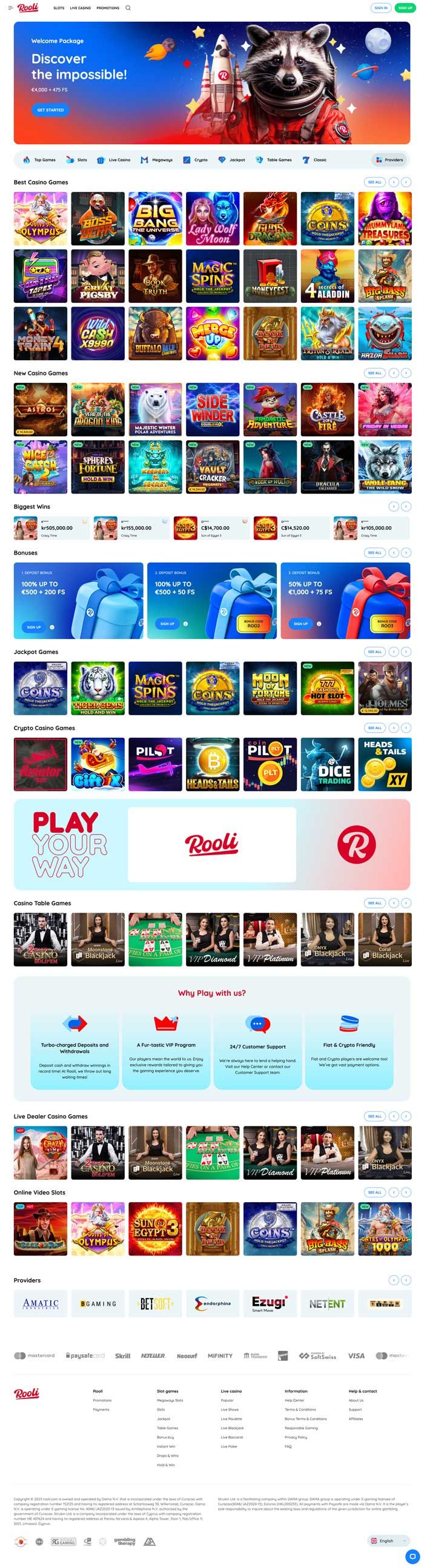Tap the Sign Up button

[405, 8]
